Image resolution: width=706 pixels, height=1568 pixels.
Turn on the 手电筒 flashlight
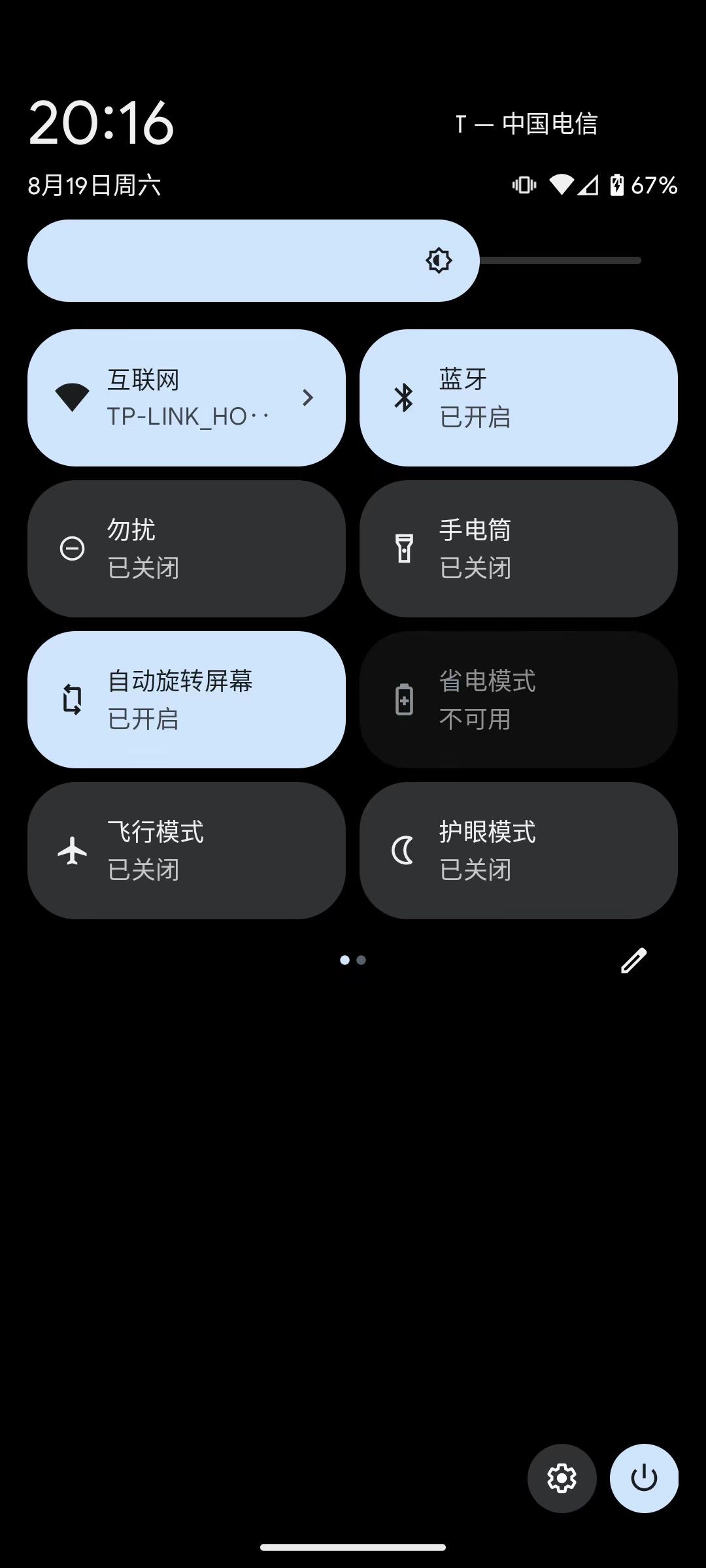pos(518,549)
